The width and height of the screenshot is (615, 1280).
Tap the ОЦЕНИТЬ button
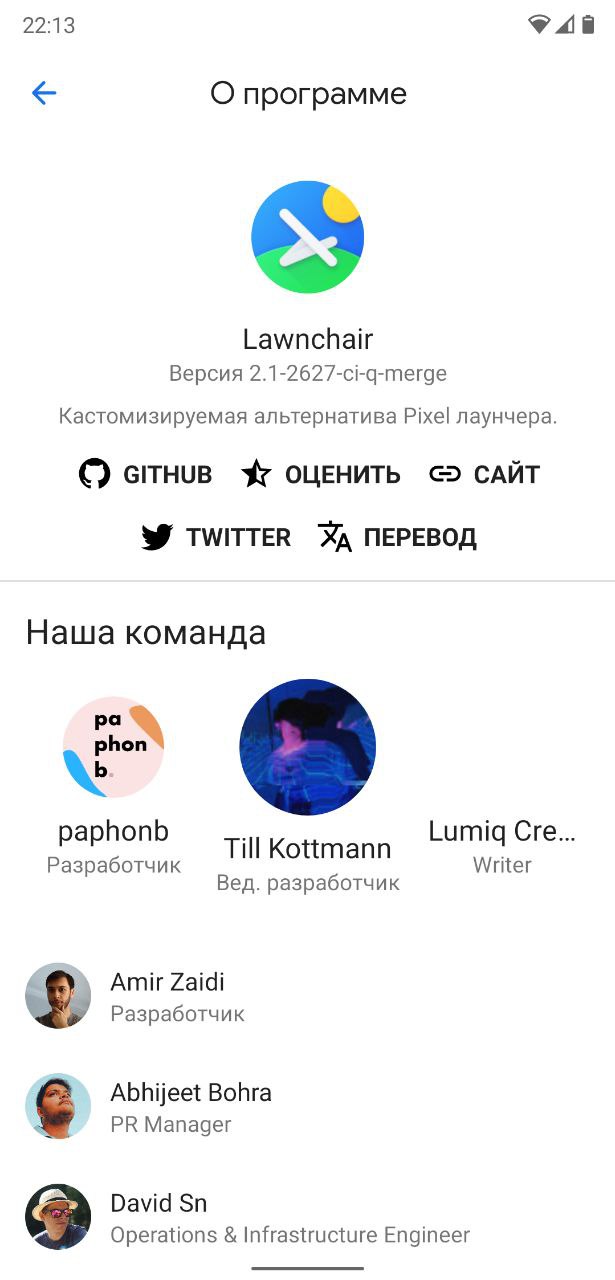(x=321, y=474)
